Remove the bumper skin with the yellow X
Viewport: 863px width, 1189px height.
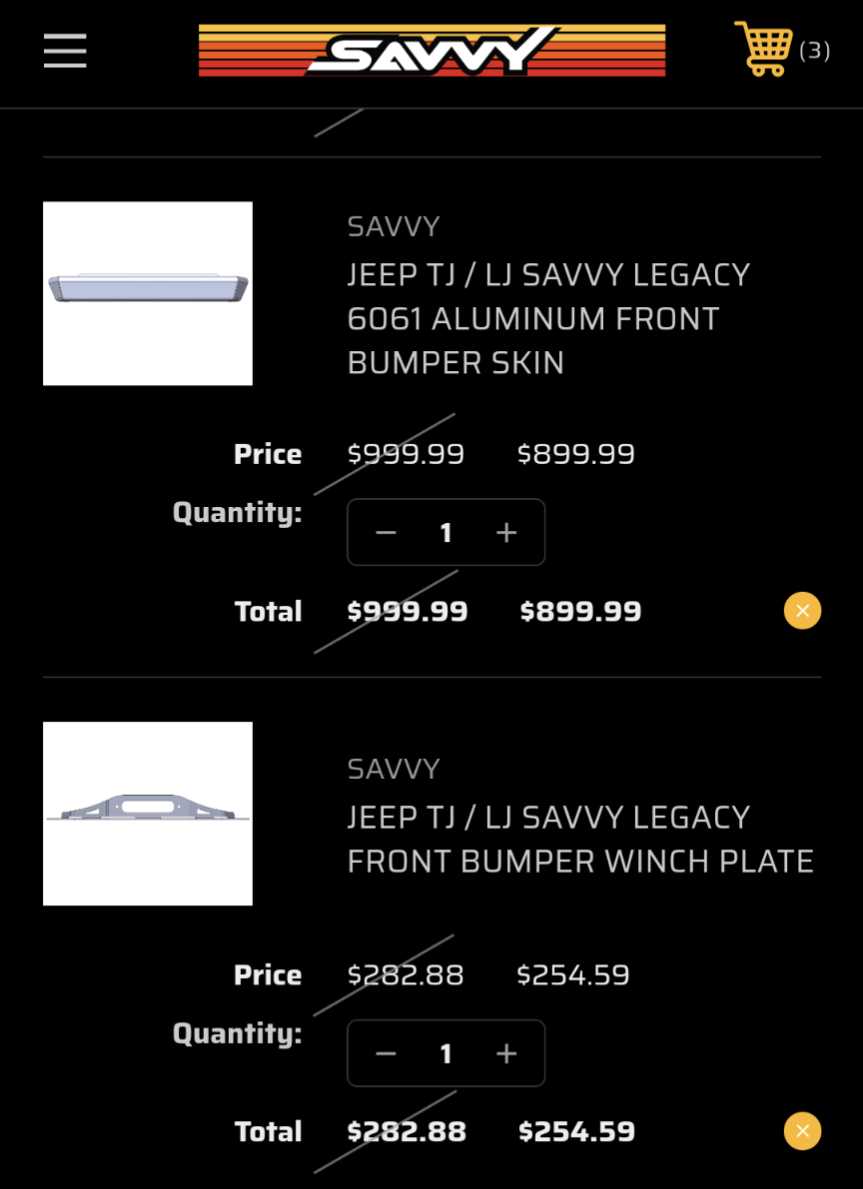click(802, 610)
